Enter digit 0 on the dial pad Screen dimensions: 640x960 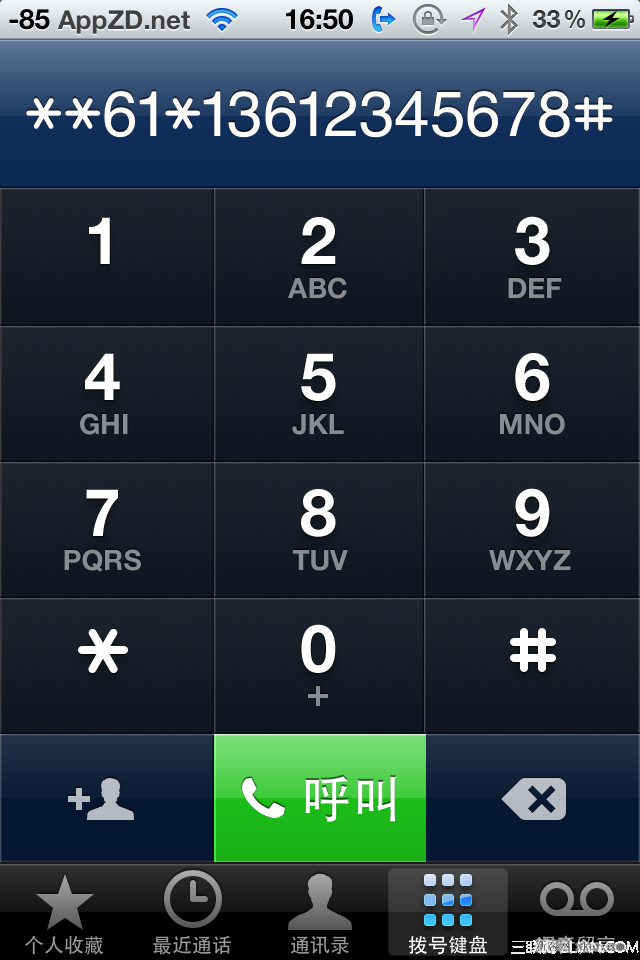pos(319,665)
